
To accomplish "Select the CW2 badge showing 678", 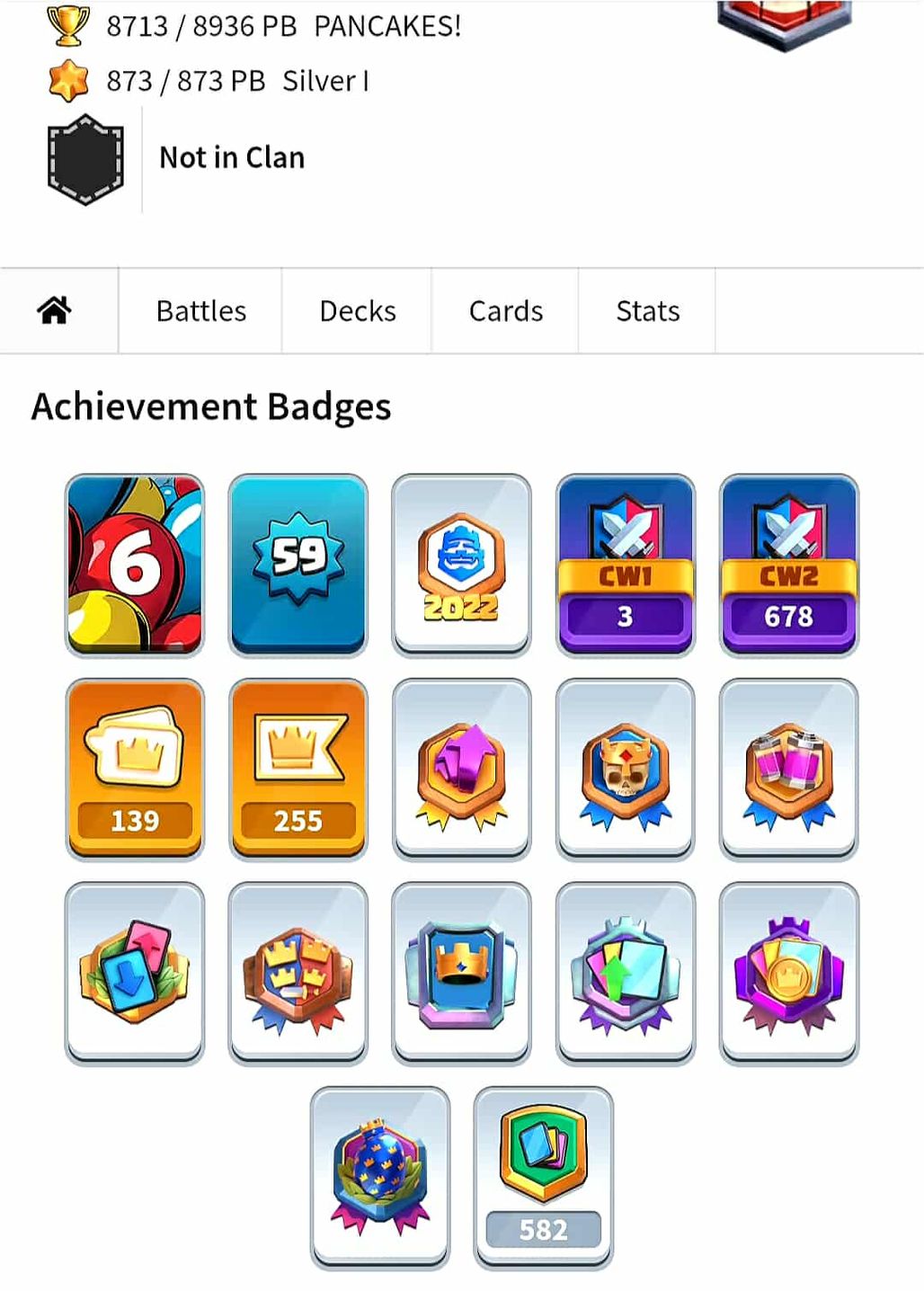I will click(x=788, y=565).
